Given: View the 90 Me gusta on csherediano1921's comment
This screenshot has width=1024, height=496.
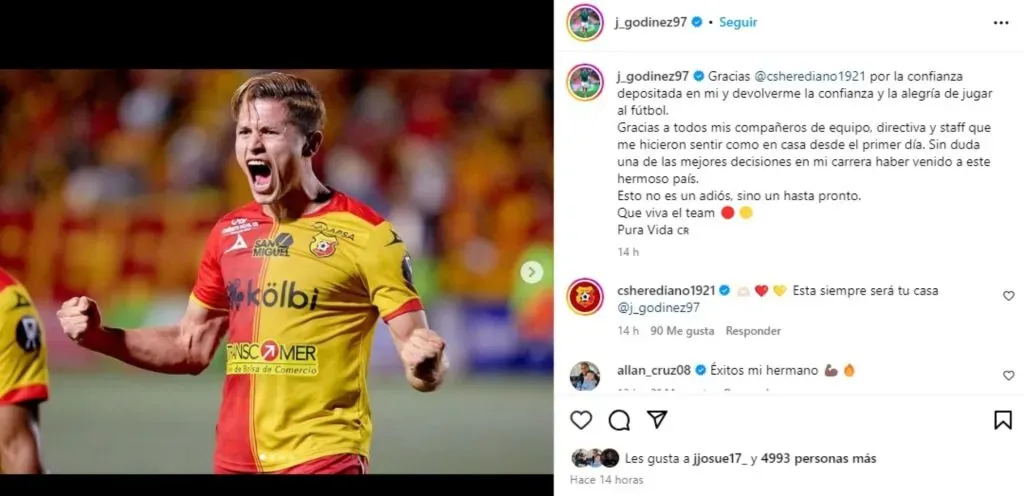Looking at the screenshot, I should (682, 331).
